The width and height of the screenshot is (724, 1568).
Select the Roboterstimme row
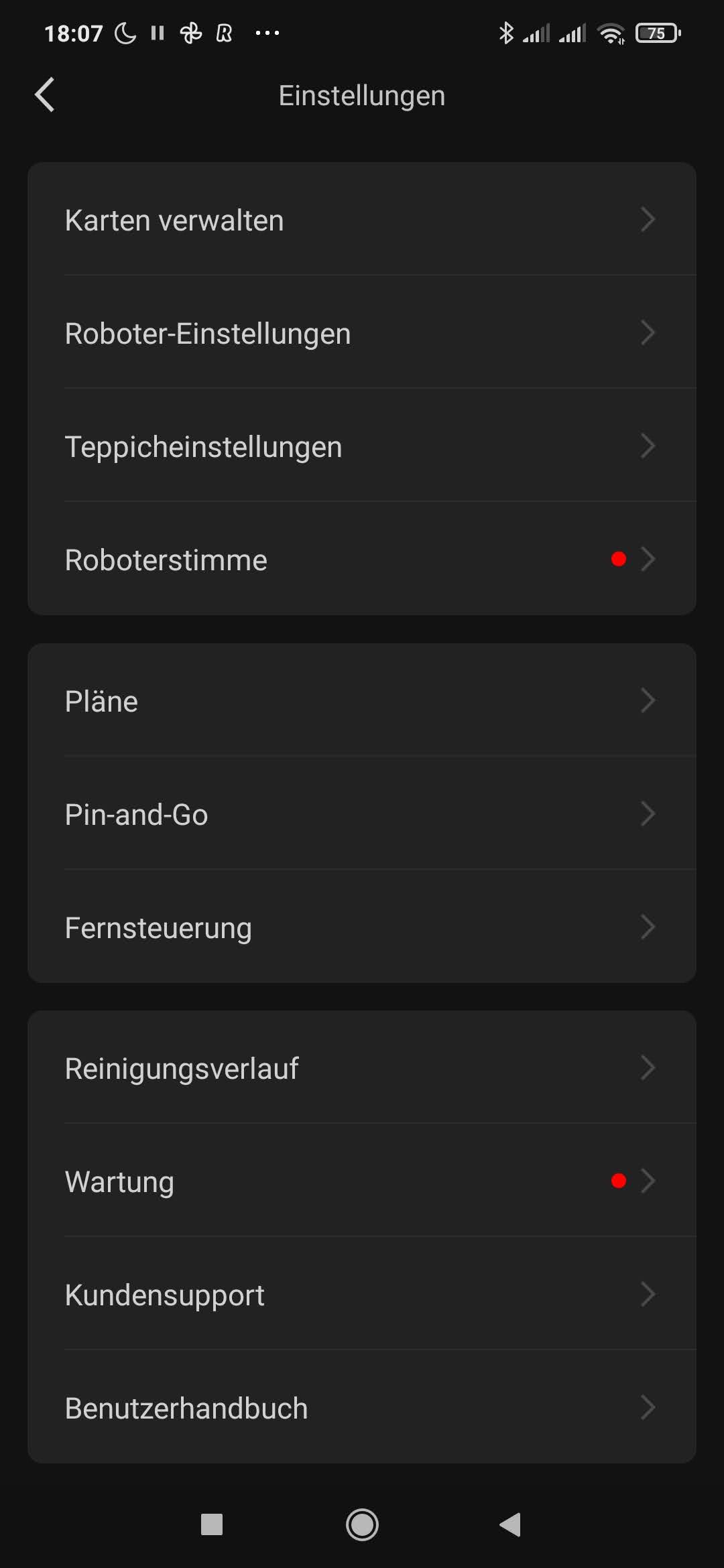pyautogui.click(x=362, y=559)
